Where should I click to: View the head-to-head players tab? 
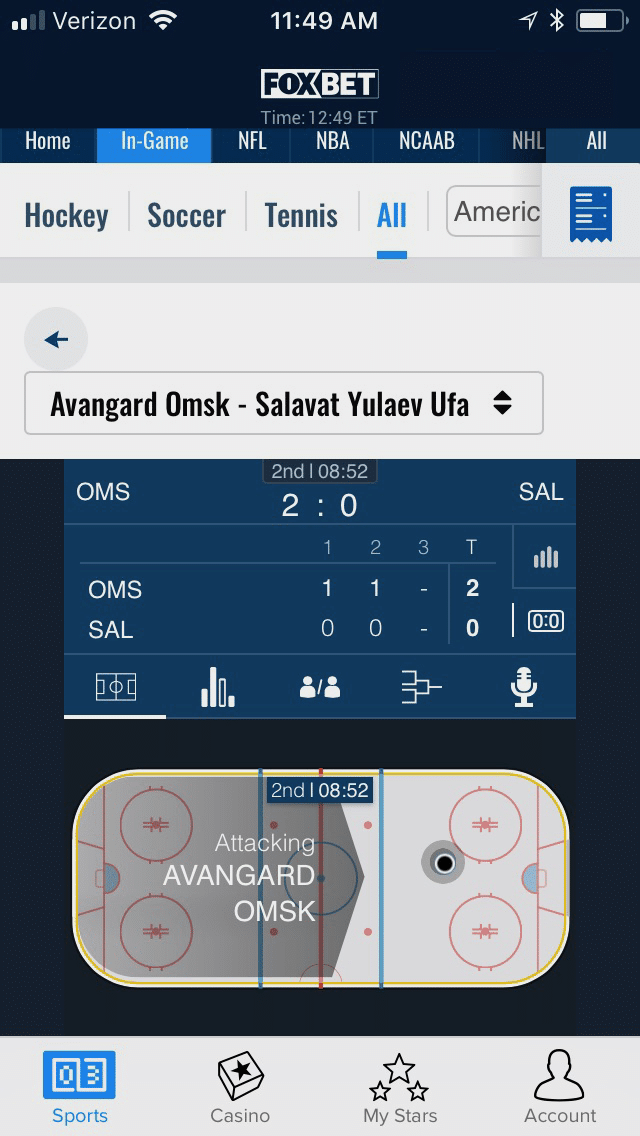click(320, 686)
